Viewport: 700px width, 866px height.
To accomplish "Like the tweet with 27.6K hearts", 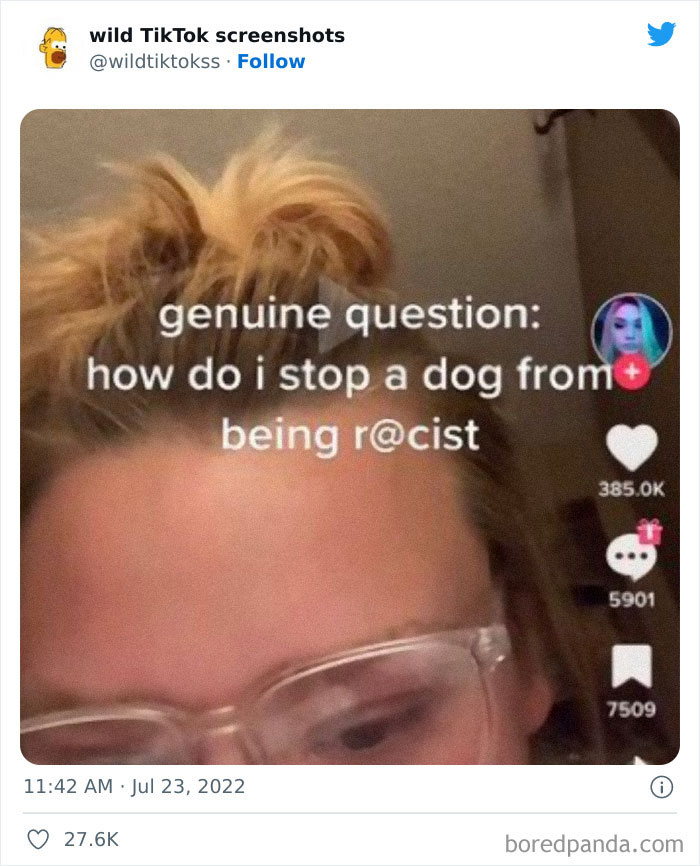I will click(38, 840).
